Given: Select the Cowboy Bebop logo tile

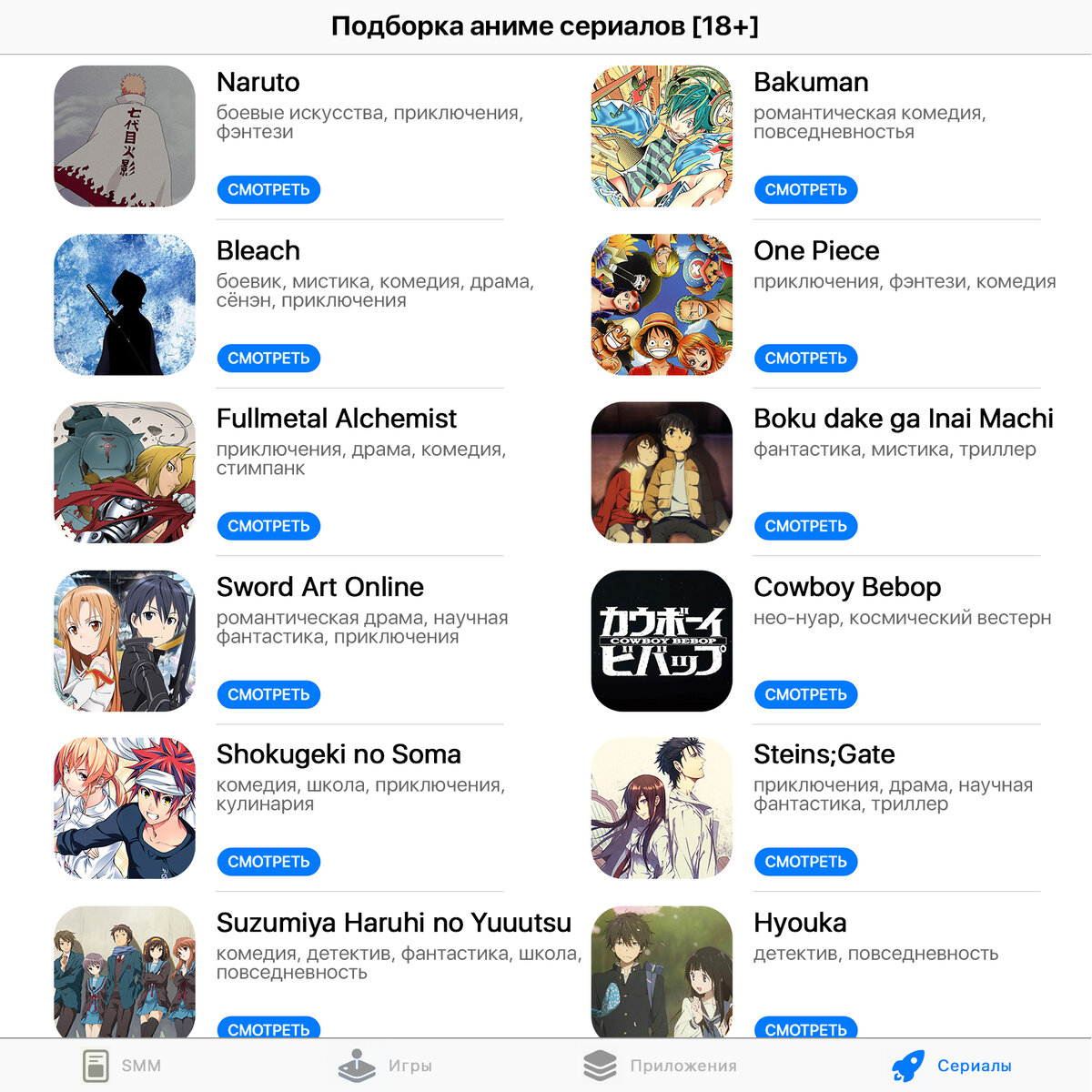Looking at the screenshot, I should [x=662, y=641].
